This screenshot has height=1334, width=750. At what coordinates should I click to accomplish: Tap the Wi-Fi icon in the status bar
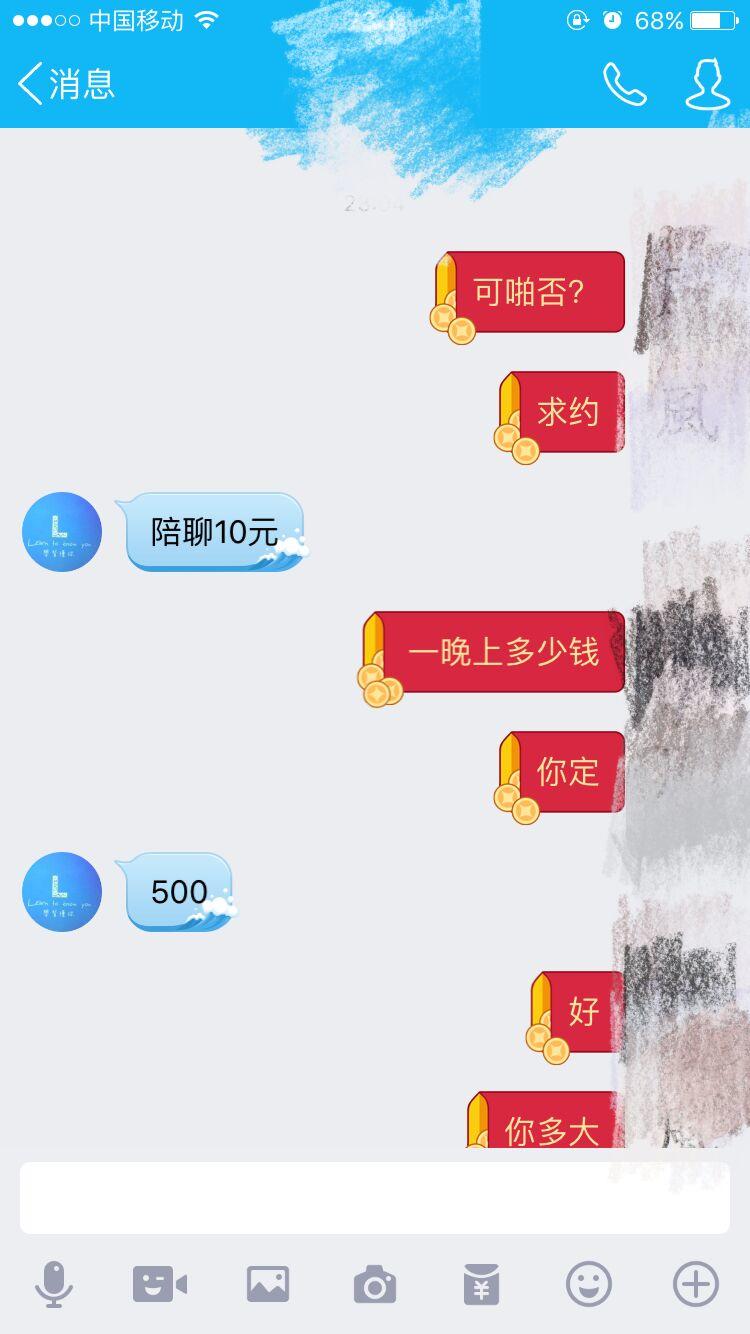(208, 18)
